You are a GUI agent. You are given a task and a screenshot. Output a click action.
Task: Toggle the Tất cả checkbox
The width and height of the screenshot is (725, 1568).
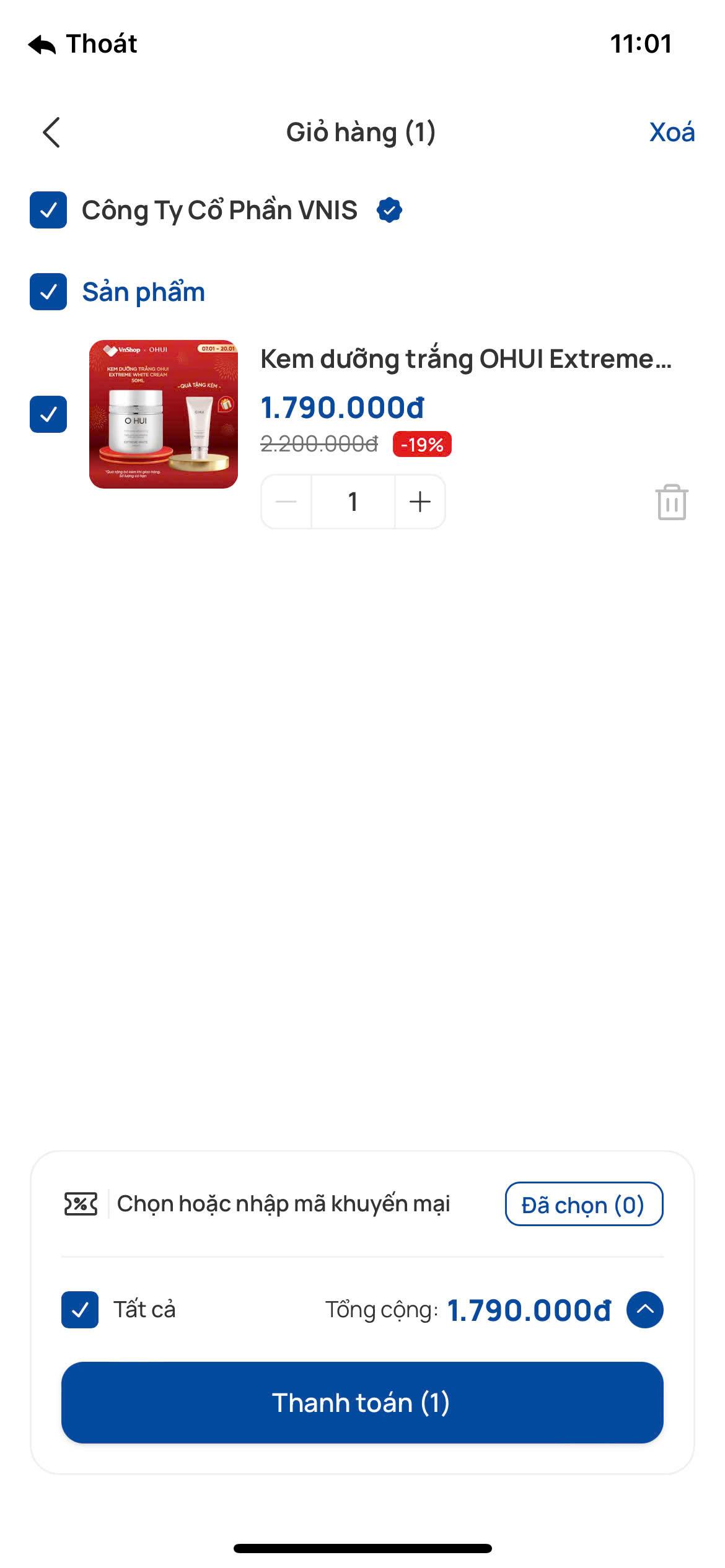80,1310
